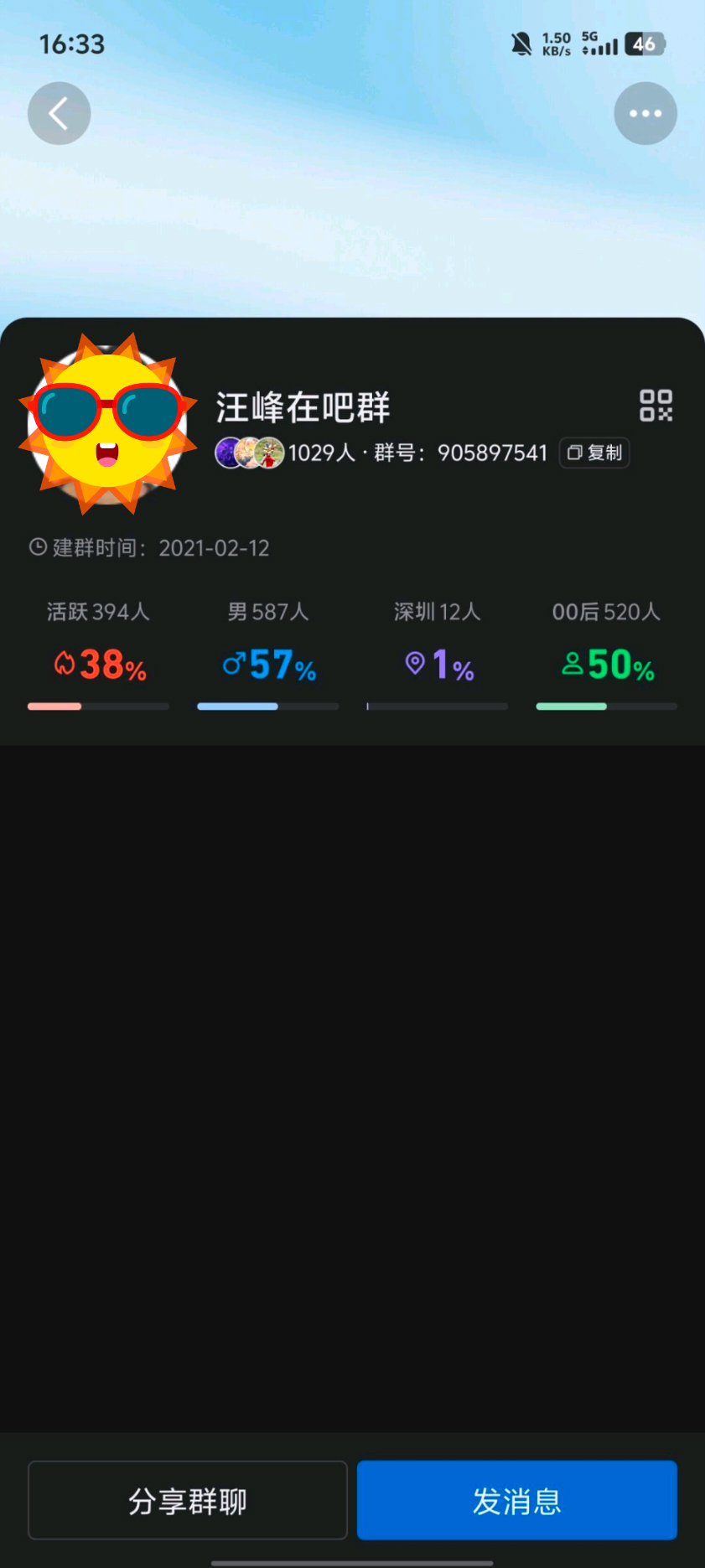Open the member avatars beside 1029人
This screenshot has width=705, height=1568.
tap(250, 453)
